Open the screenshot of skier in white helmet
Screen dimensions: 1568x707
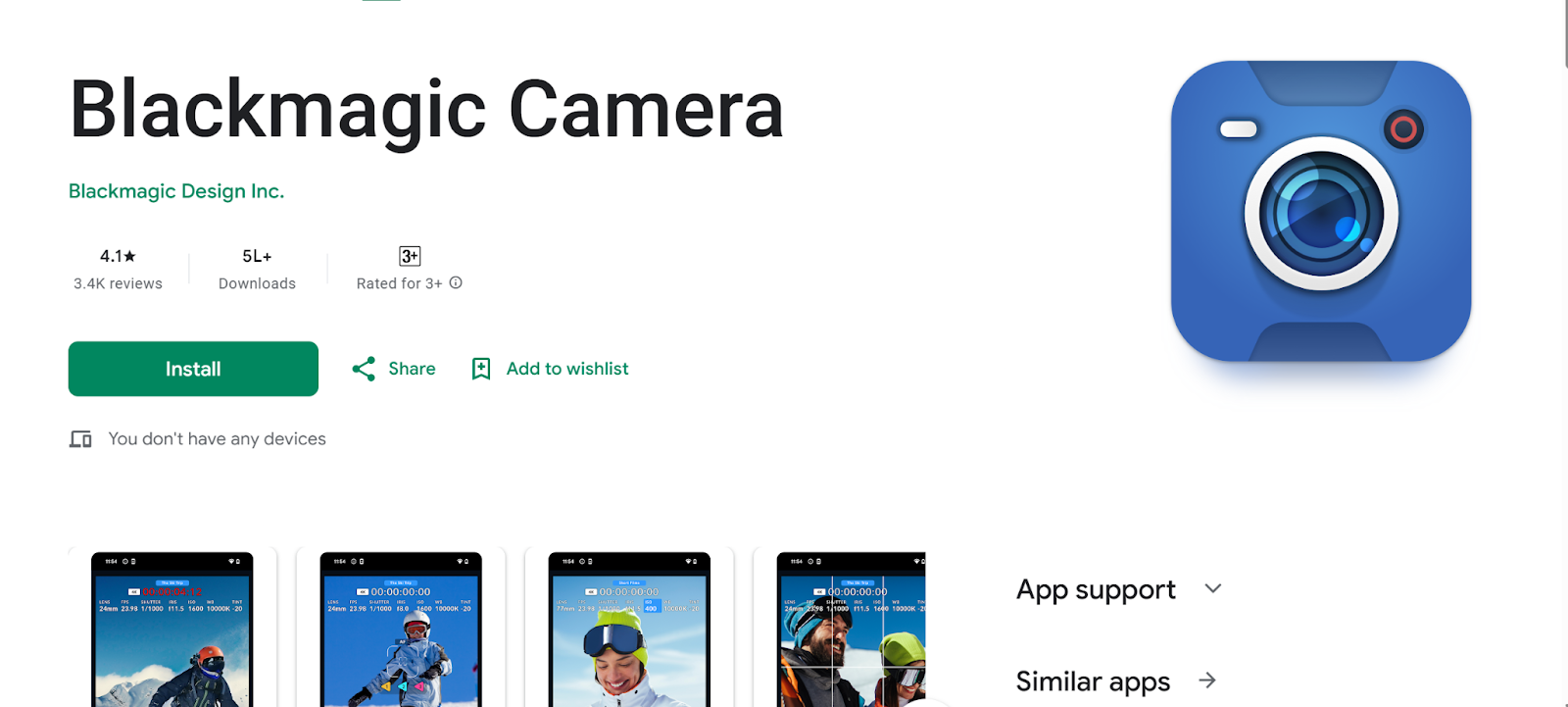click(401, 630)
